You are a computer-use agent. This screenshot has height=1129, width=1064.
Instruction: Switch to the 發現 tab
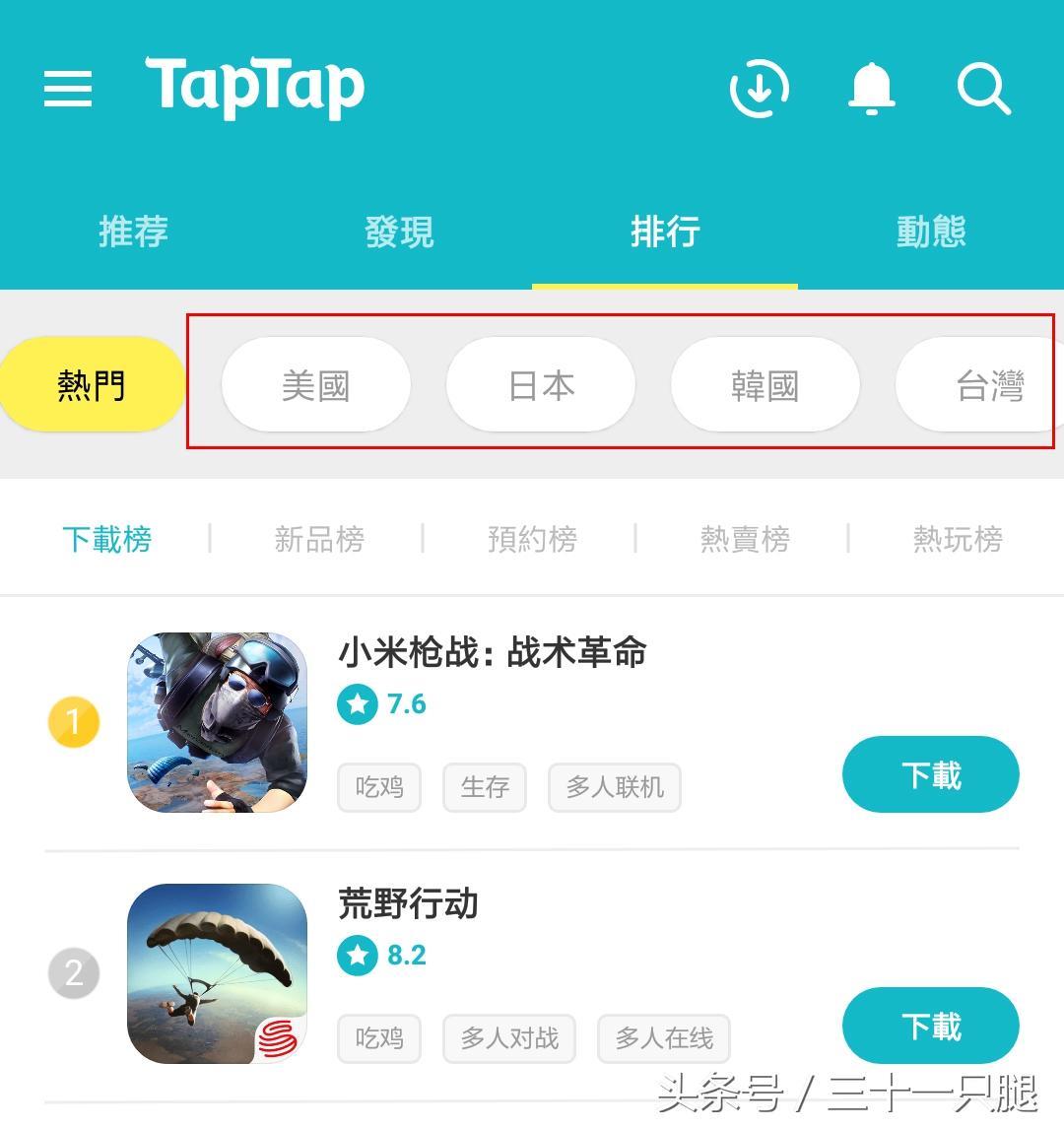(399, 232)
